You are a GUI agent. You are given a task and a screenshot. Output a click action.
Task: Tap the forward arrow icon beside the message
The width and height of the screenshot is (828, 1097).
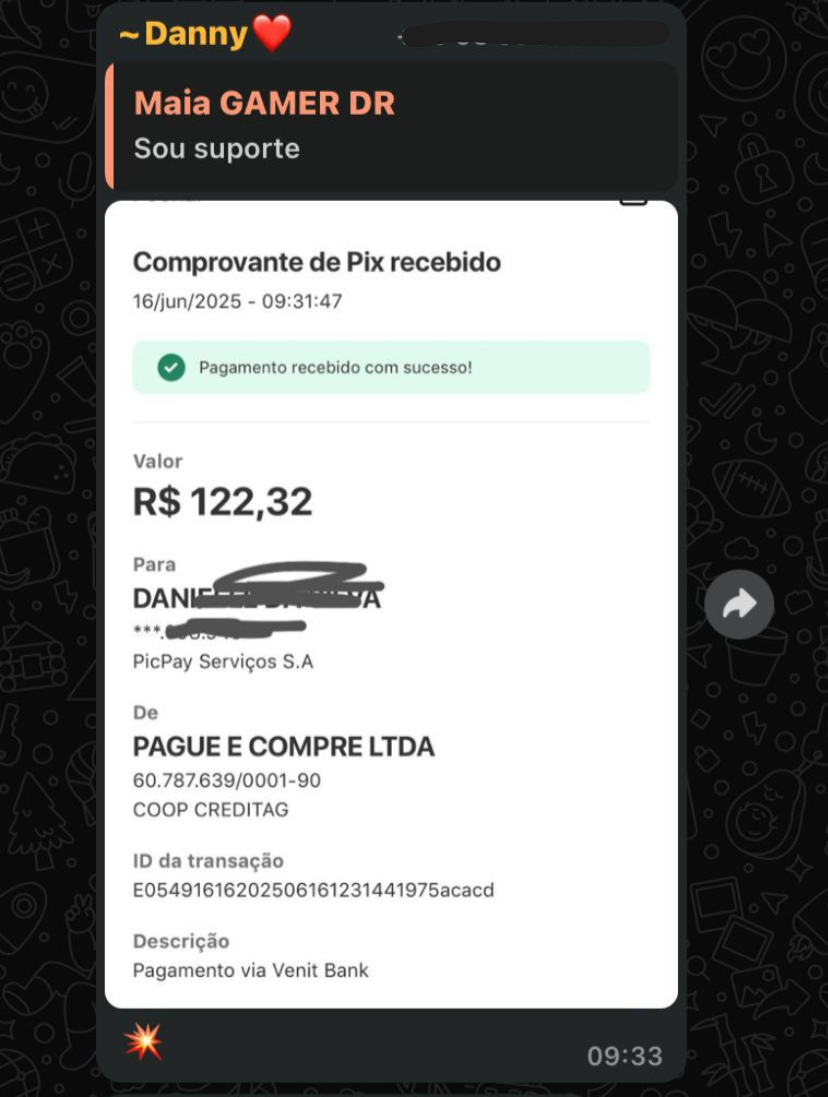(x=738, y=604)
